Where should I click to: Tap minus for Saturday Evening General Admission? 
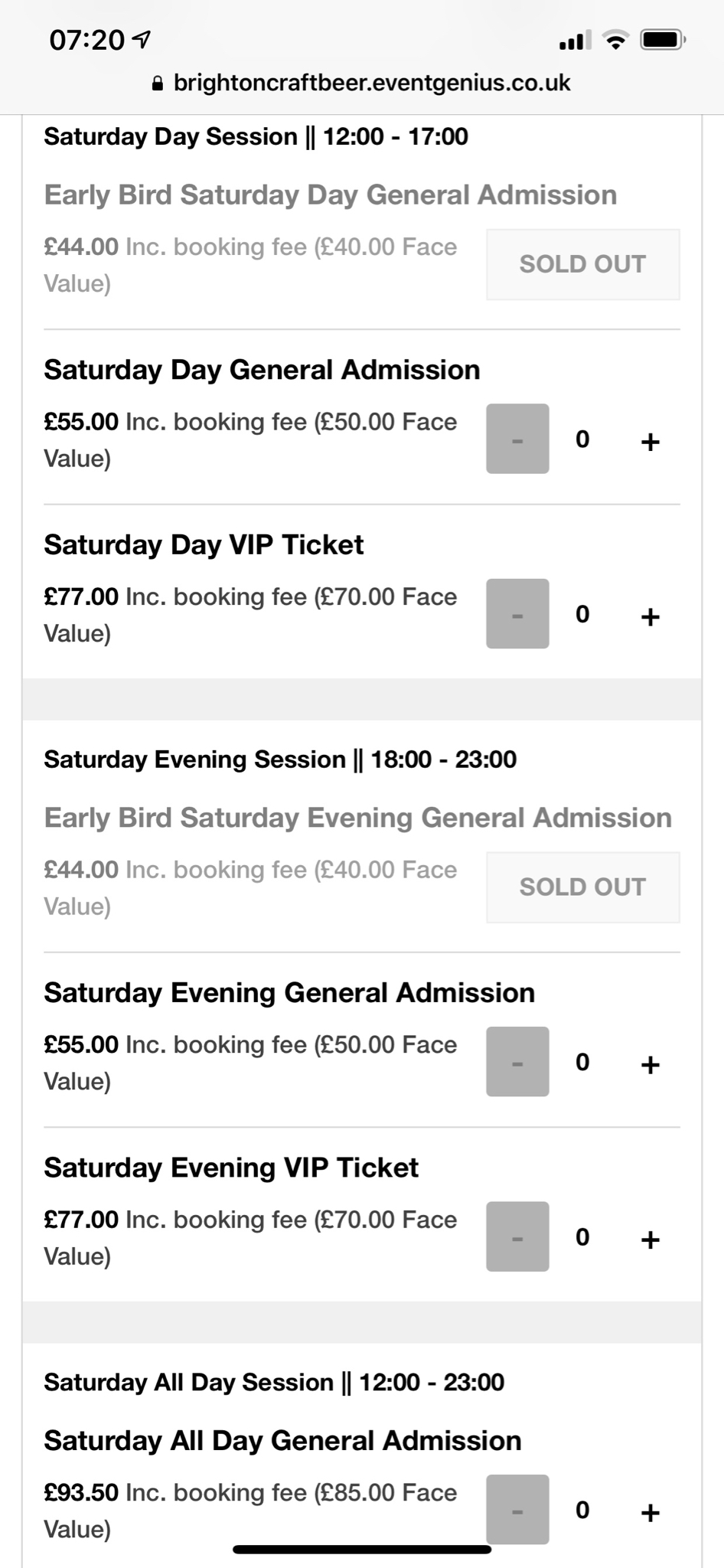[517, 1062]
